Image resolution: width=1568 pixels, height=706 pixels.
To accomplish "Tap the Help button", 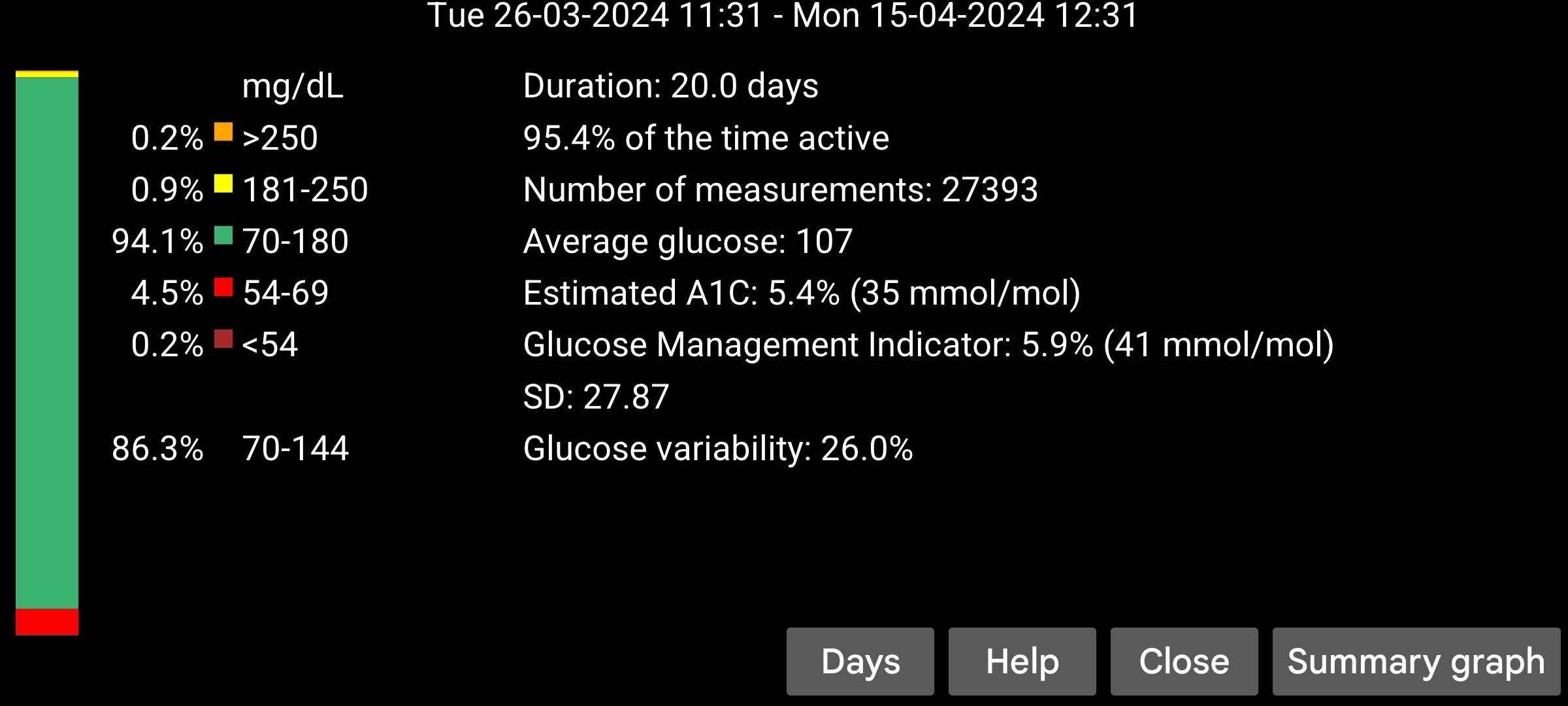I will pyautogui.click(x=1022, y=662).
